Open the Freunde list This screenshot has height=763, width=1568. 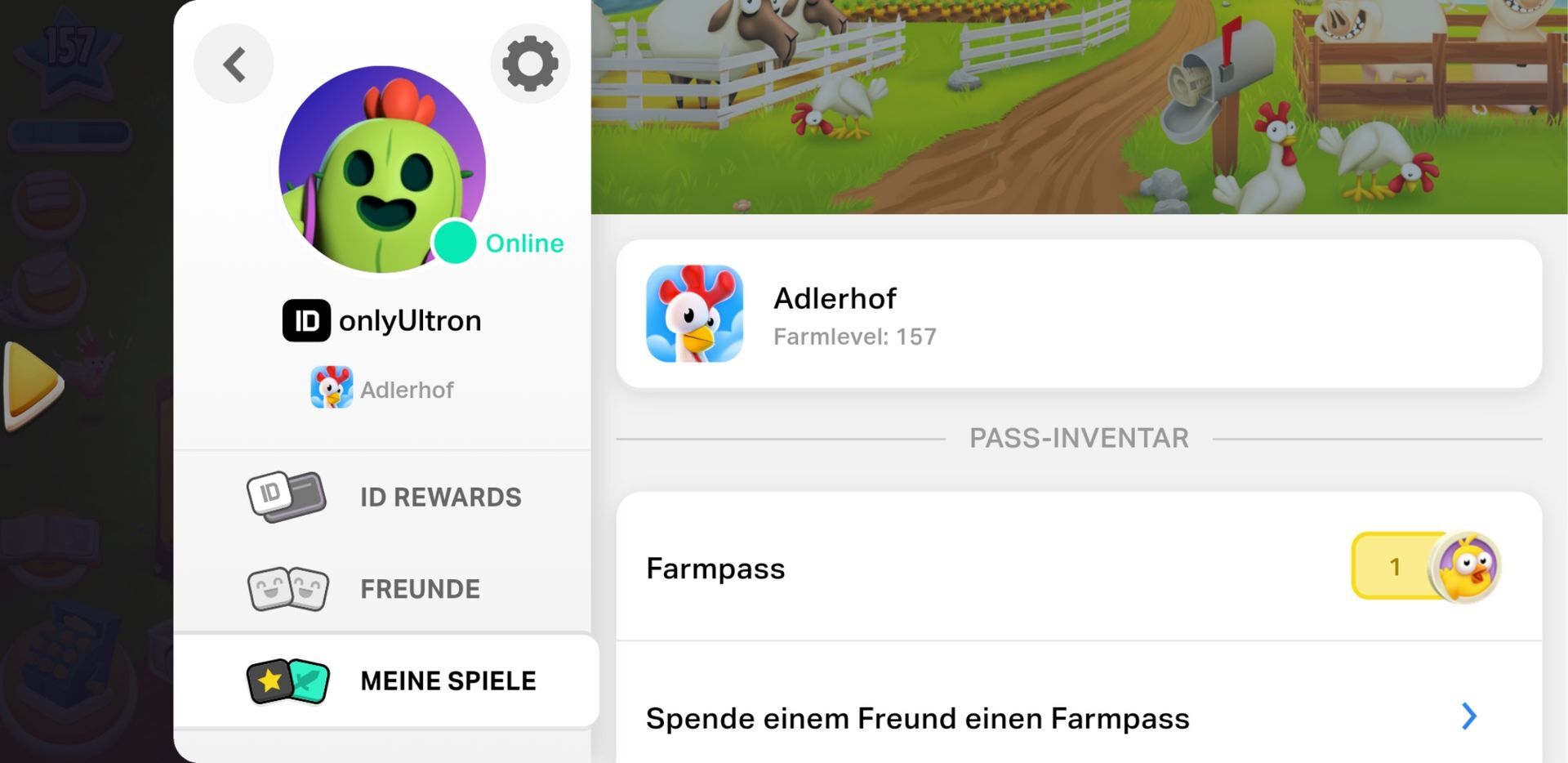click(385, 588)
